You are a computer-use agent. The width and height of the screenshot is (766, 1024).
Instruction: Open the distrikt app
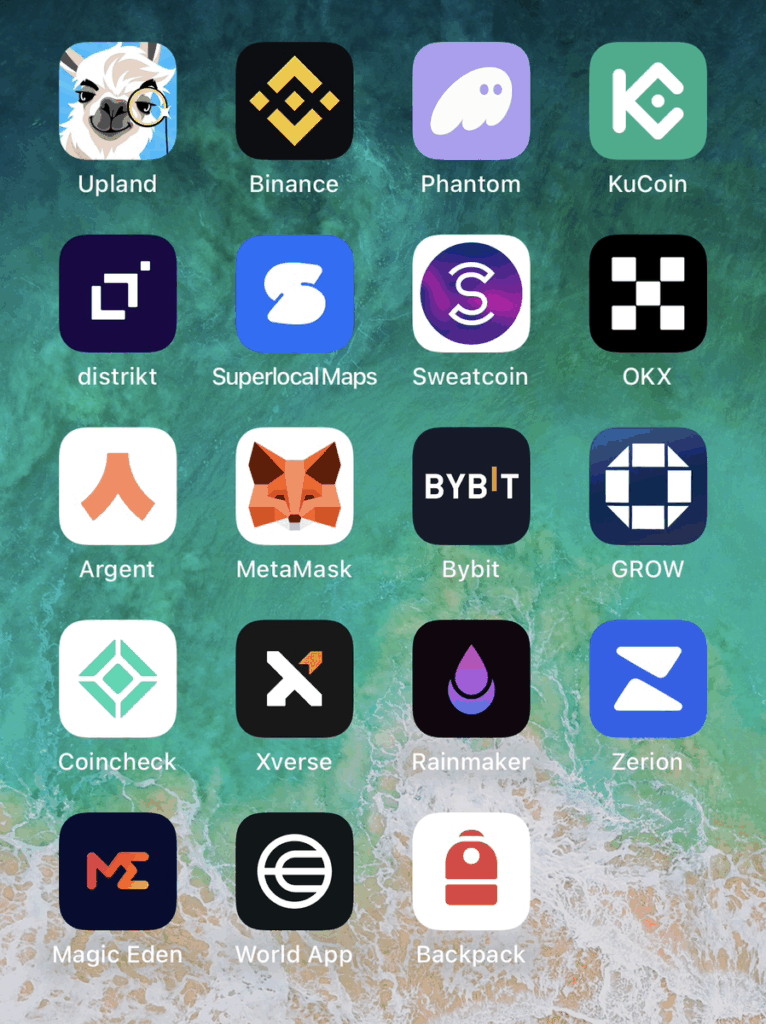click(118, 294)
